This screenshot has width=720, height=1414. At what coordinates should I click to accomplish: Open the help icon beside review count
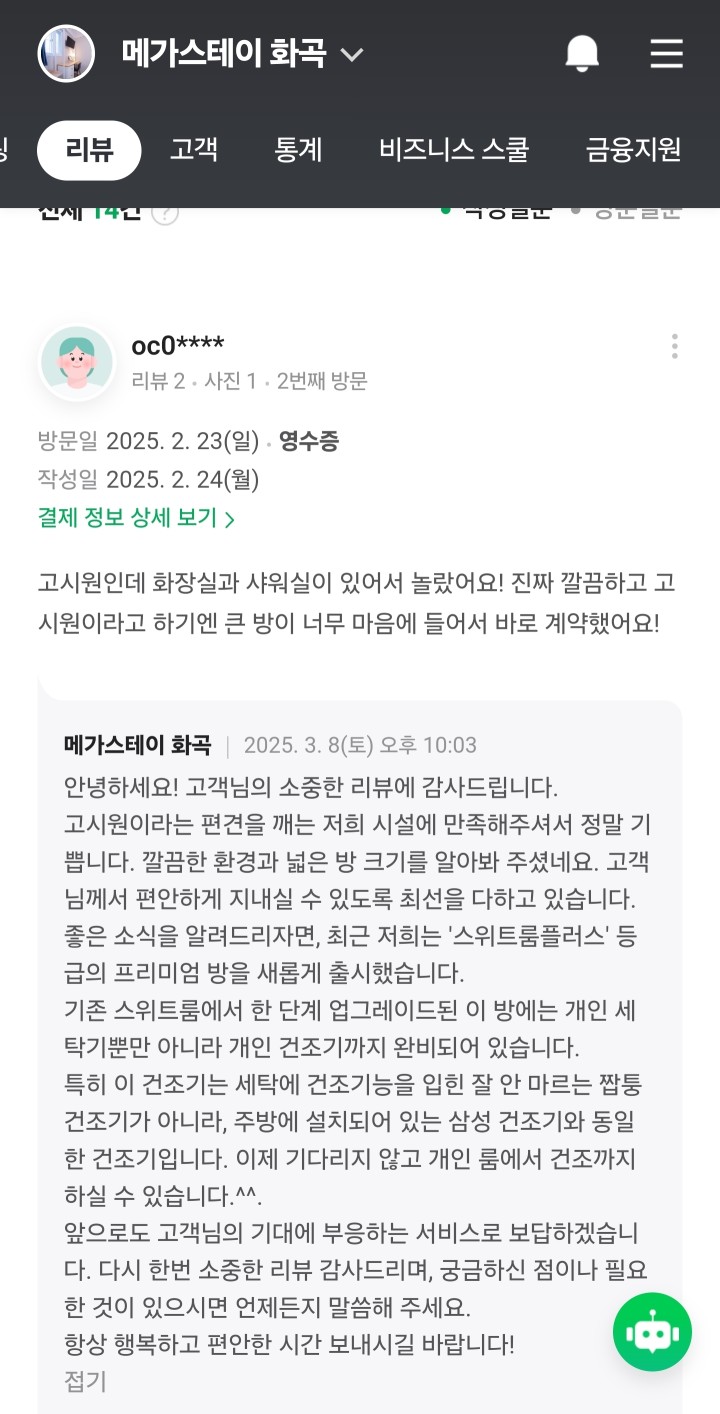[x=164, y=213]
